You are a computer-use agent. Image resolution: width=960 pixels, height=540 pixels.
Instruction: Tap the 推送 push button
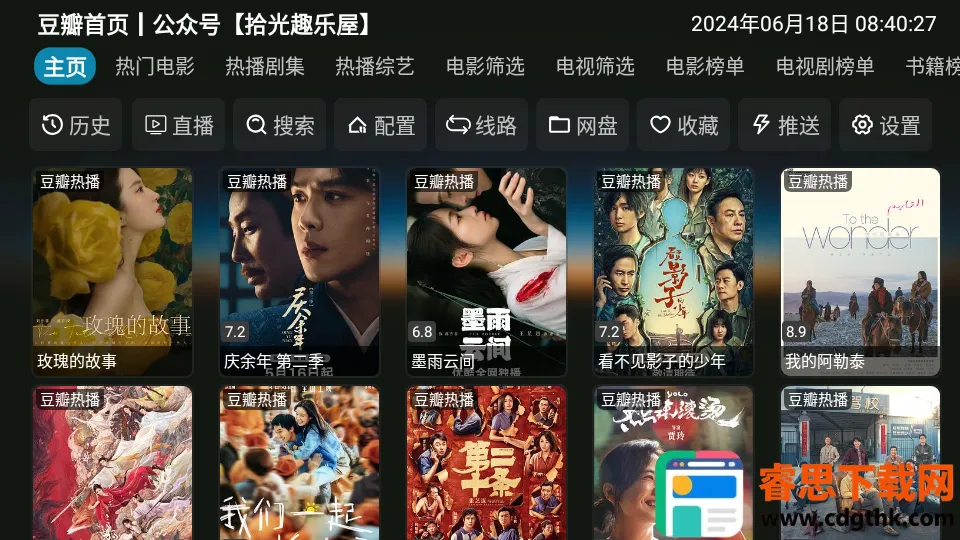[785, 125]
